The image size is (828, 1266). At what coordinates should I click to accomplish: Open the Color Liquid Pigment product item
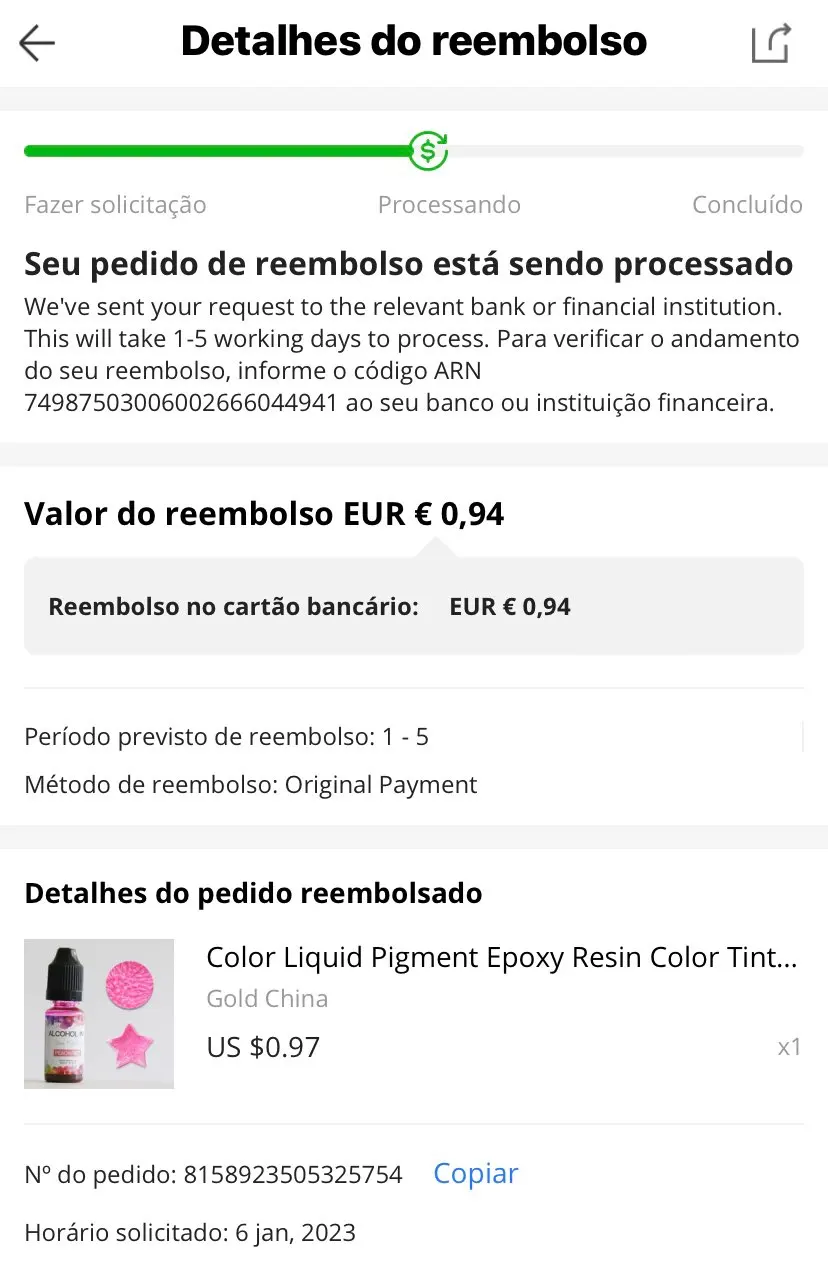500,958
